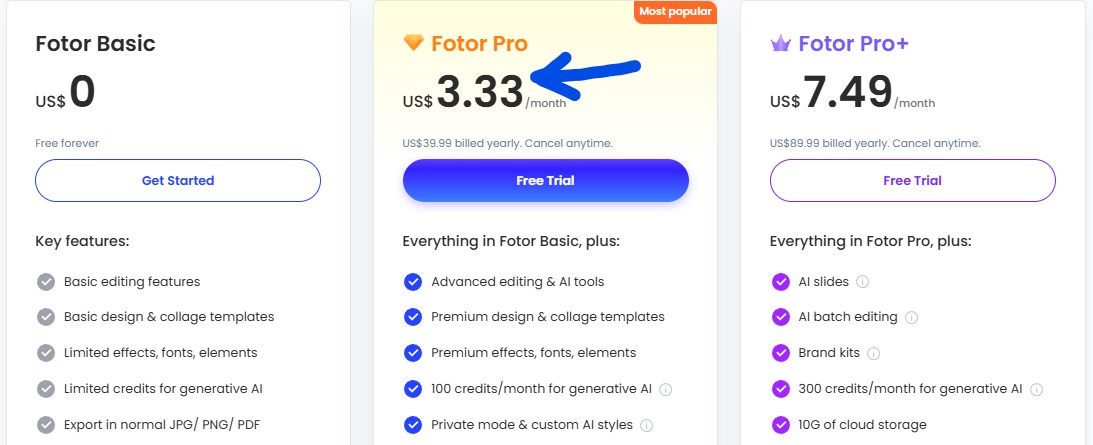Open info icon beside 300 credits/month
This screenshot has width=1093, height=445.
(1036, 389)
